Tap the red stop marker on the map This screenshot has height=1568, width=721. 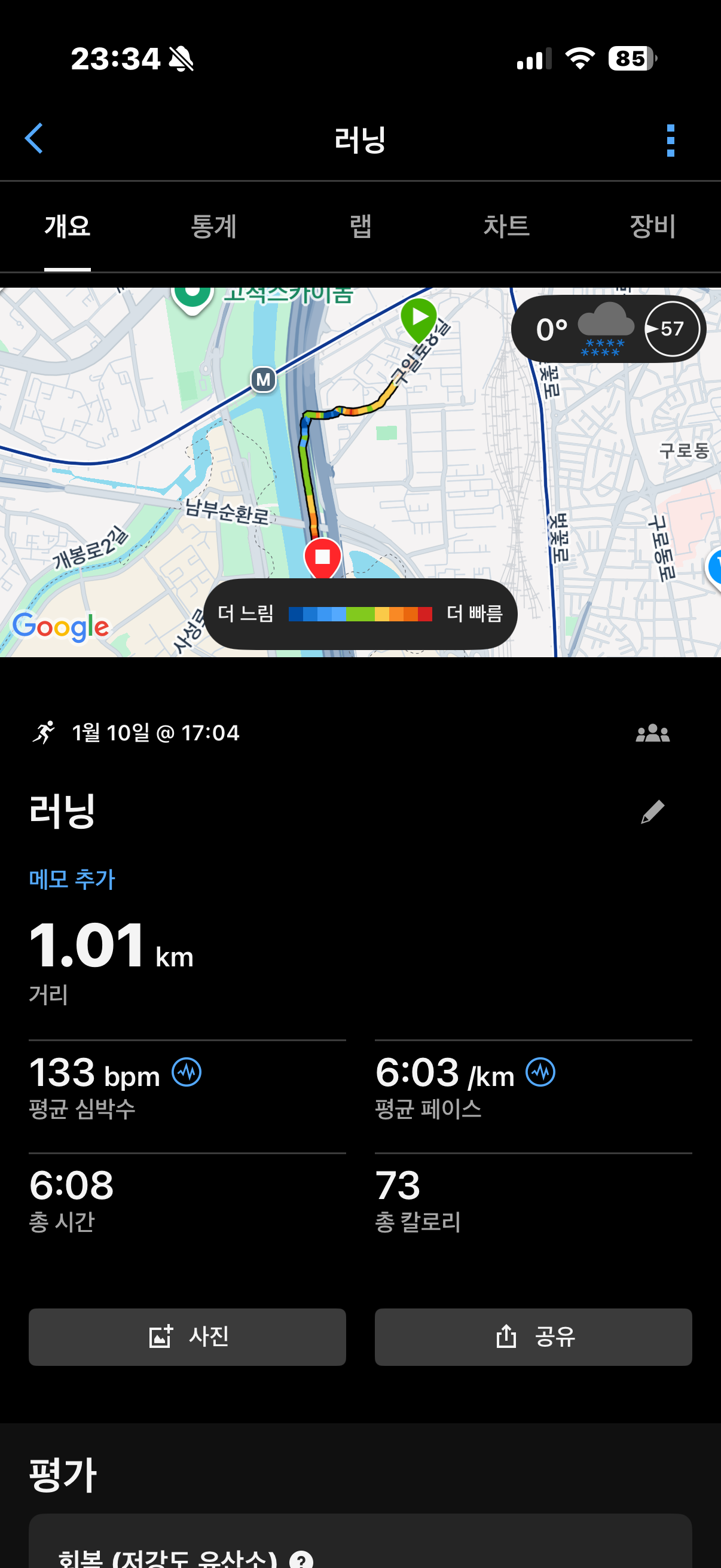(322, 557)
